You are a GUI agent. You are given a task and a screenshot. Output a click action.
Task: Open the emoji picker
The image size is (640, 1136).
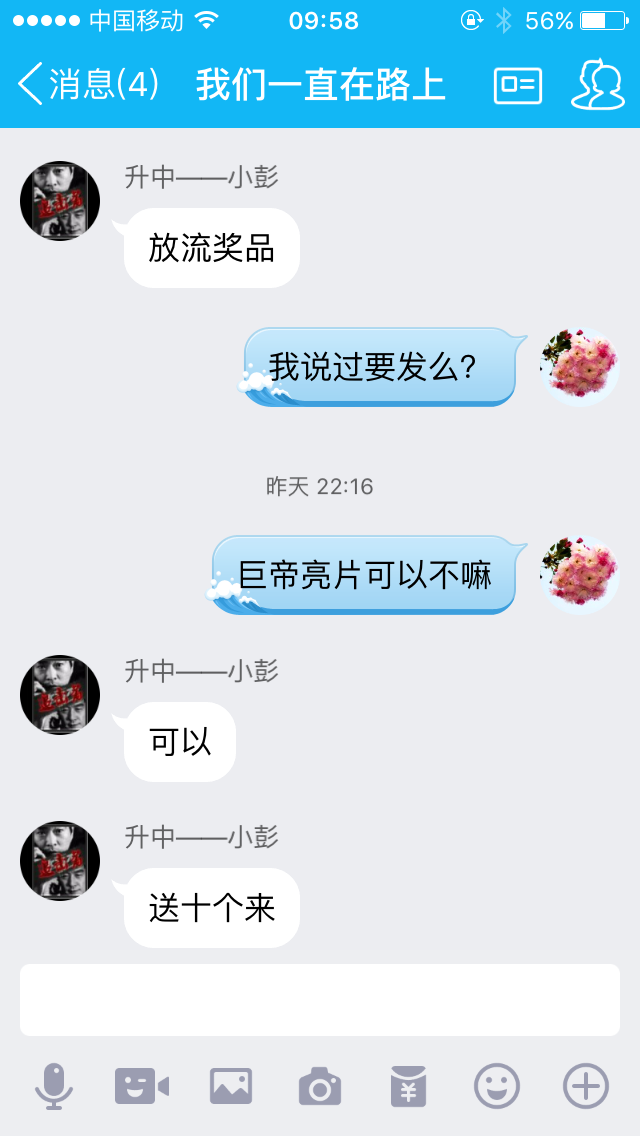pos(497,1085)
